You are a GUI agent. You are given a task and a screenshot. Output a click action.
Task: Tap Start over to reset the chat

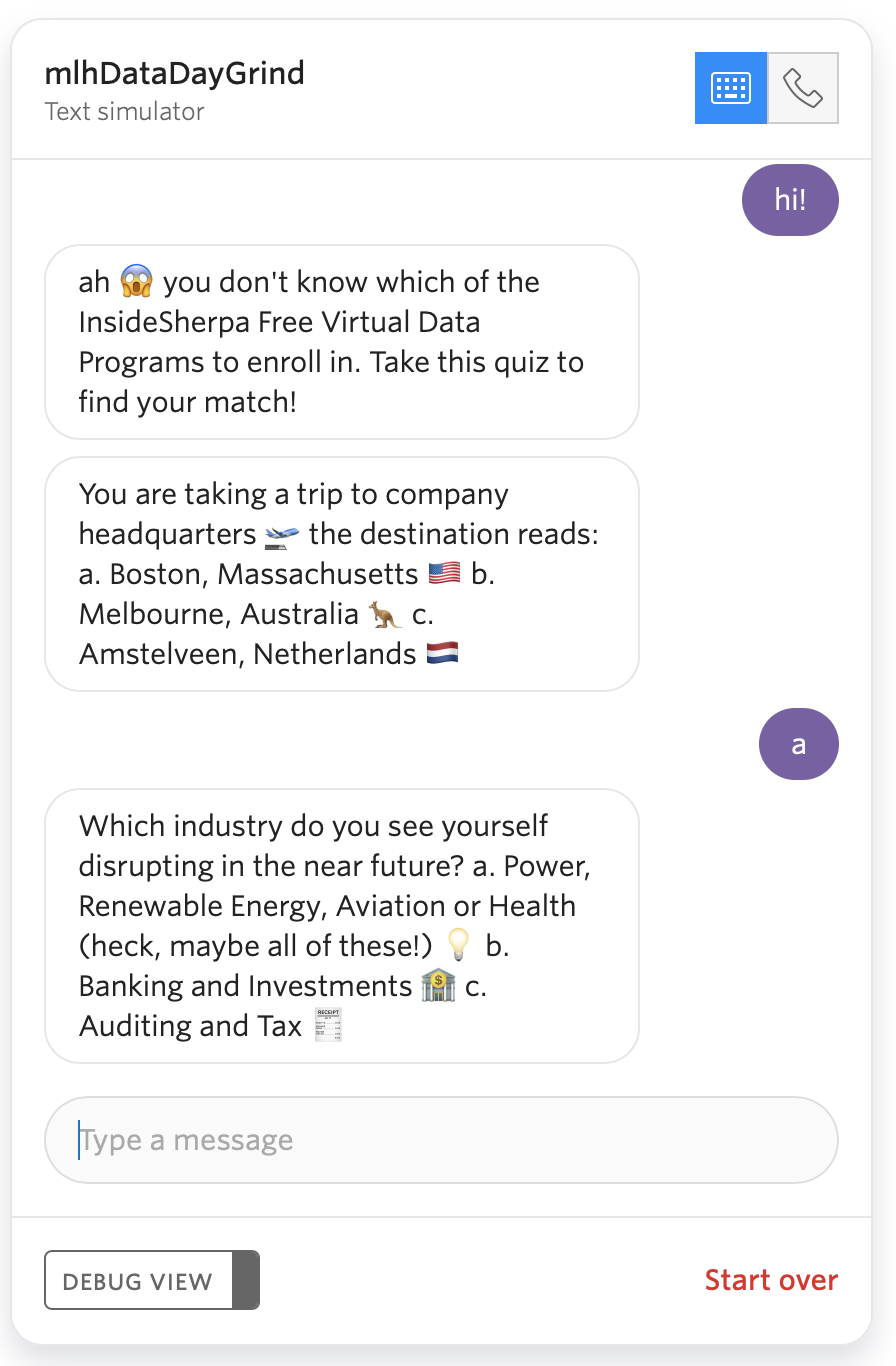point(771,1280)
